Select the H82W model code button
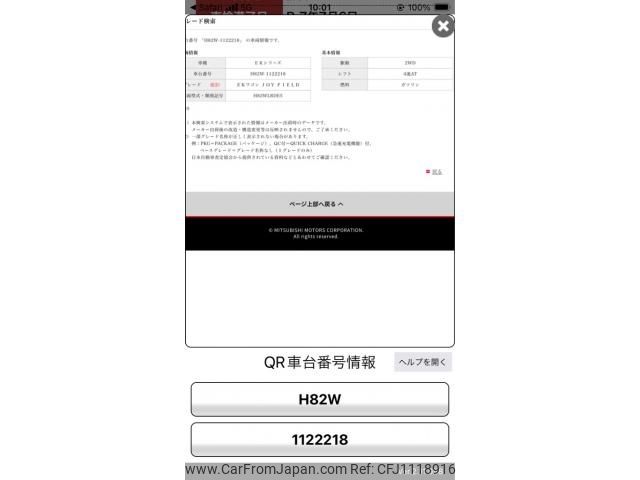 click(x=320, y=399)
